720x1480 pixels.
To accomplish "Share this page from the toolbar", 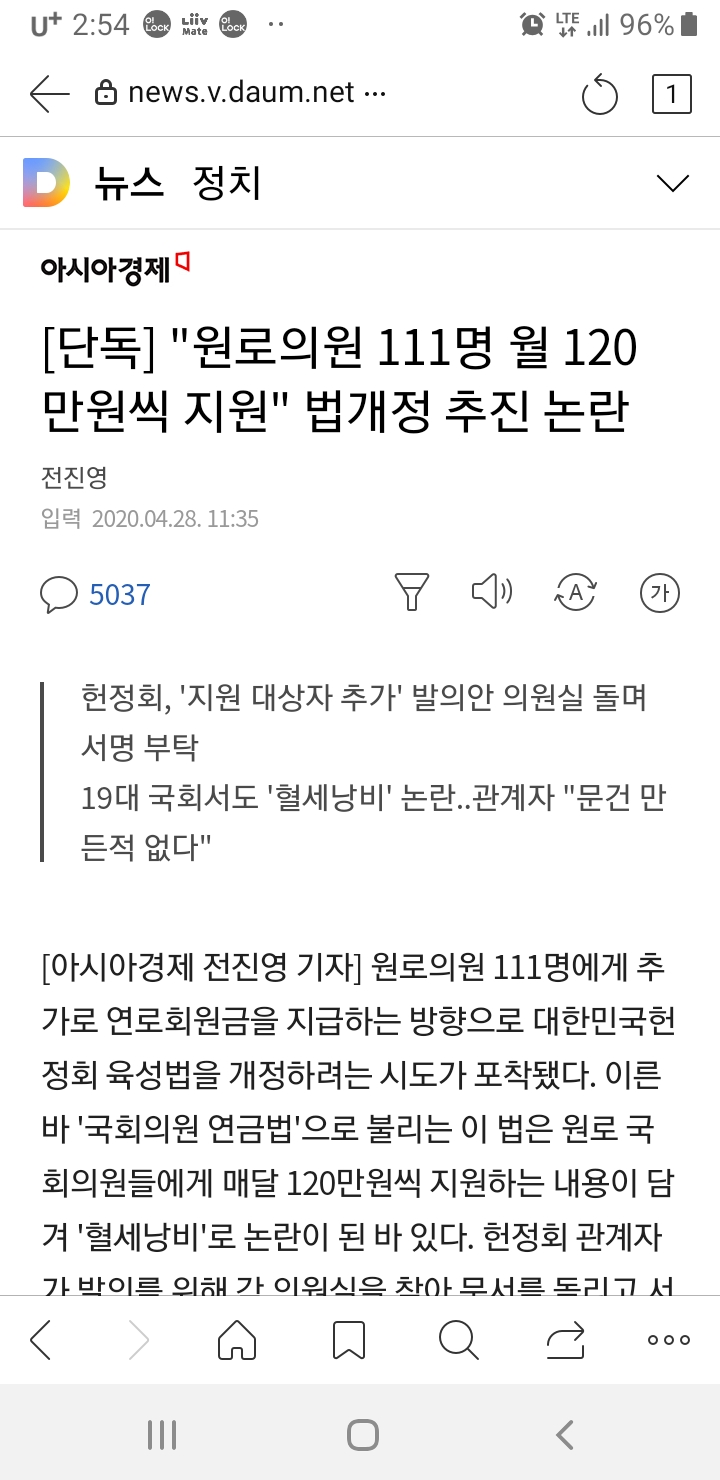I will click(x=565, y=1339).
